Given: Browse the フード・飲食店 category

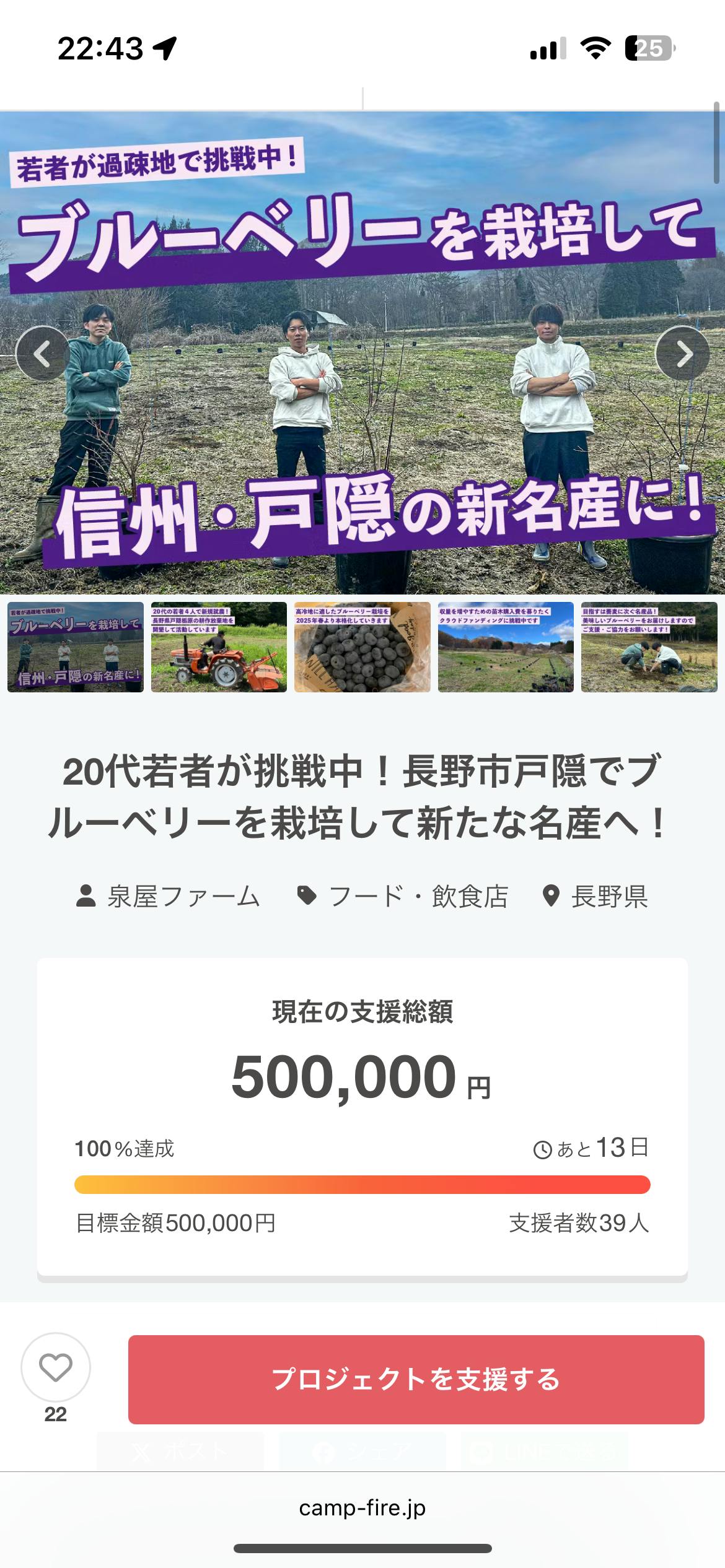Looking at the screenshot, I should point(403,897).
